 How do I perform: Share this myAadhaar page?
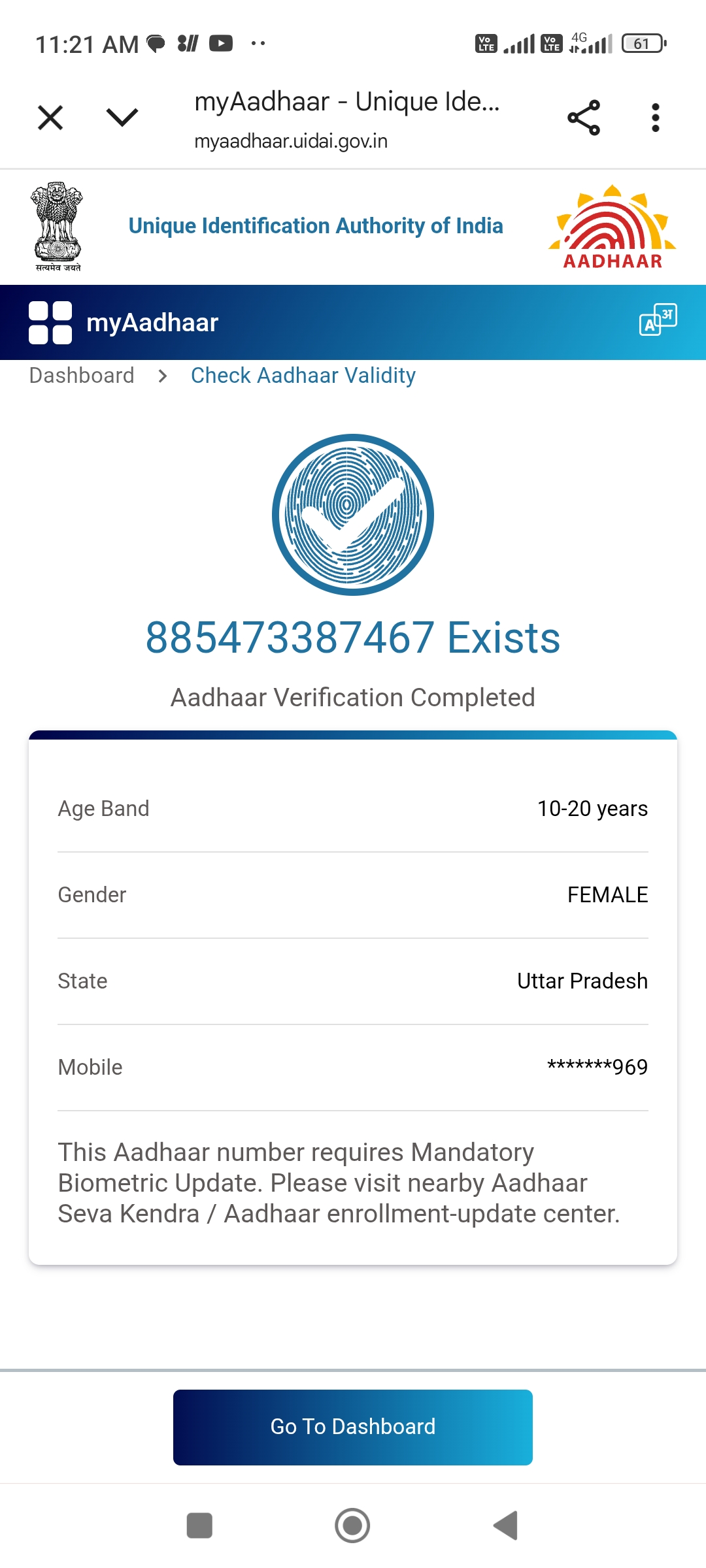(583, 118)
